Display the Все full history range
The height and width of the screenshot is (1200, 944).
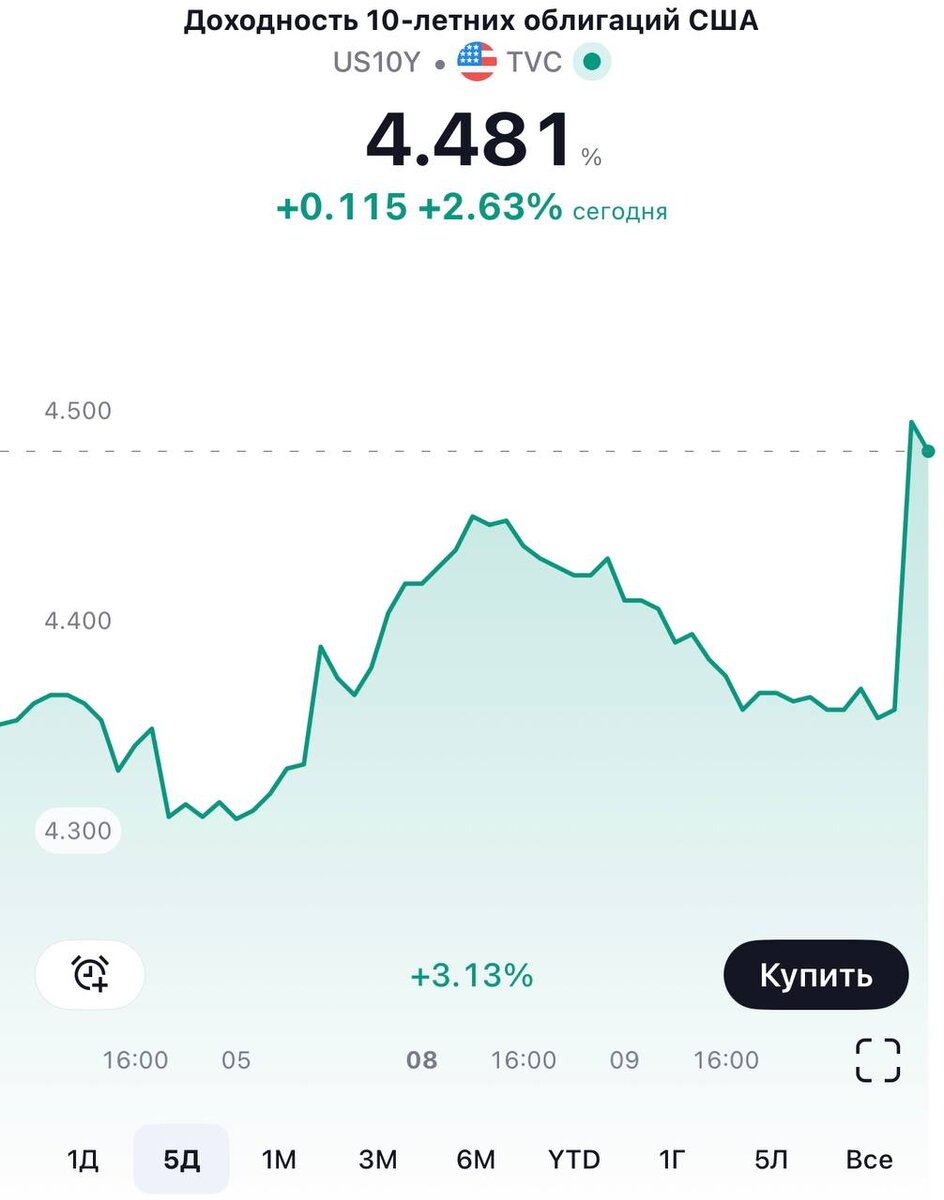869,1160
